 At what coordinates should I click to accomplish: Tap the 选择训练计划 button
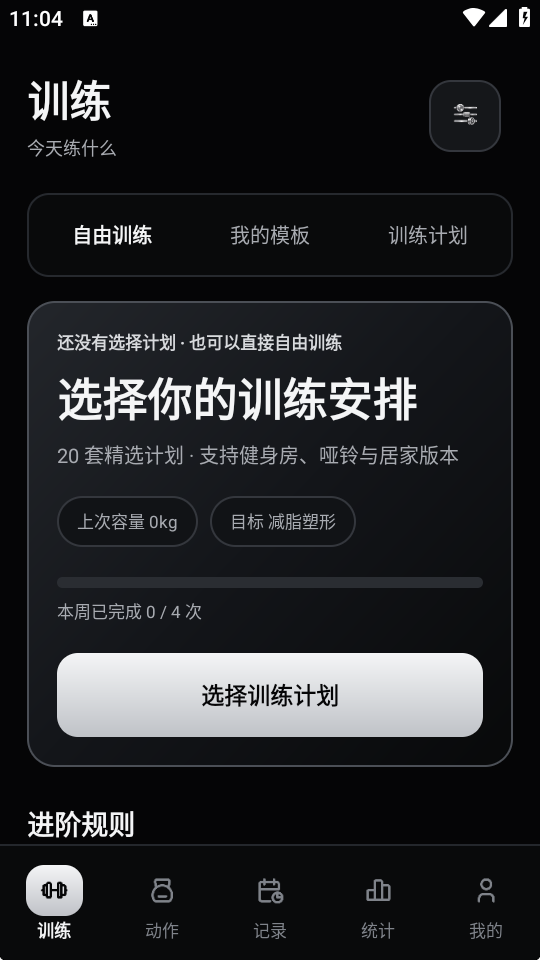click(x=270, y=695)
